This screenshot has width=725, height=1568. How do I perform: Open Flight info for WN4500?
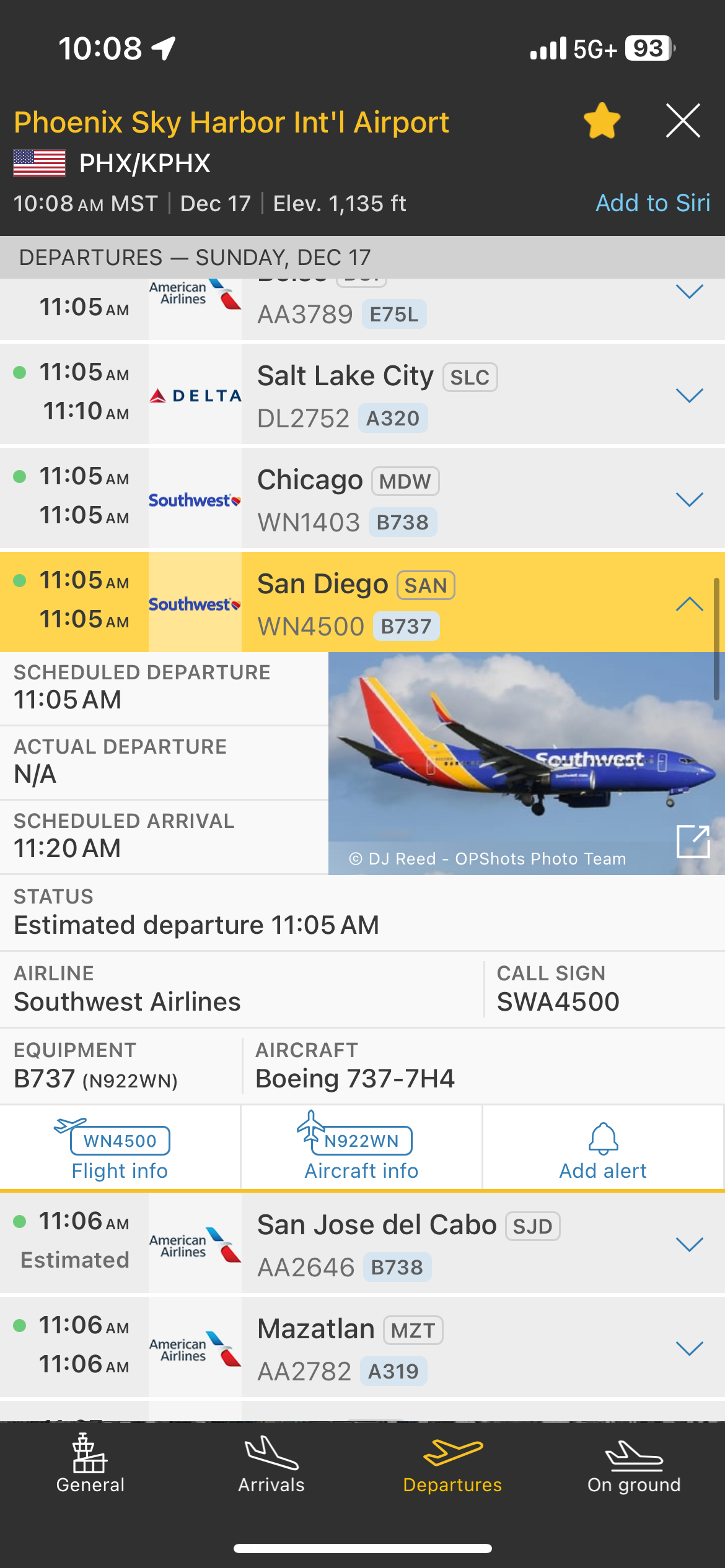pyautogui.click(x=120, y=1149)
